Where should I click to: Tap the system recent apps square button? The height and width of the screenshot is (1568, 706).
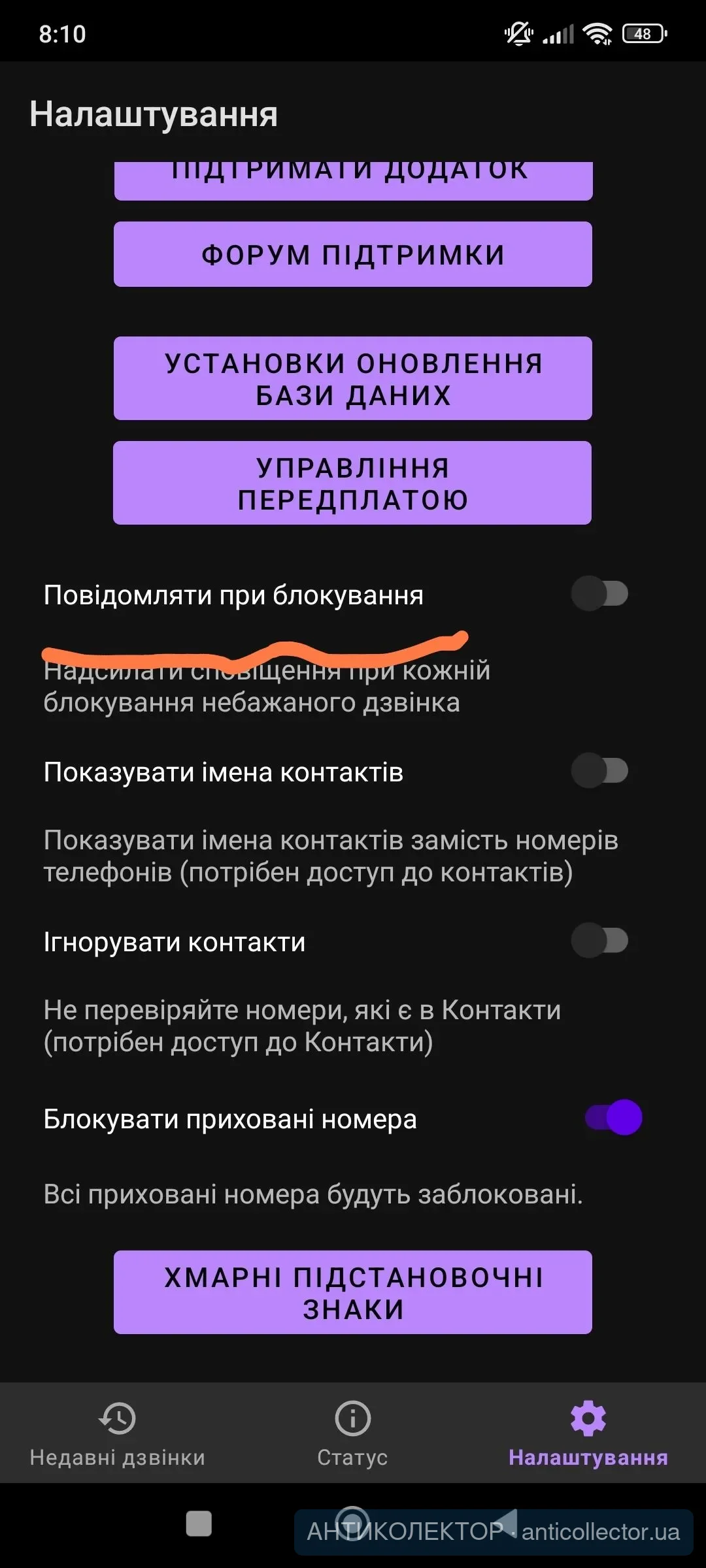point(199,1524)
